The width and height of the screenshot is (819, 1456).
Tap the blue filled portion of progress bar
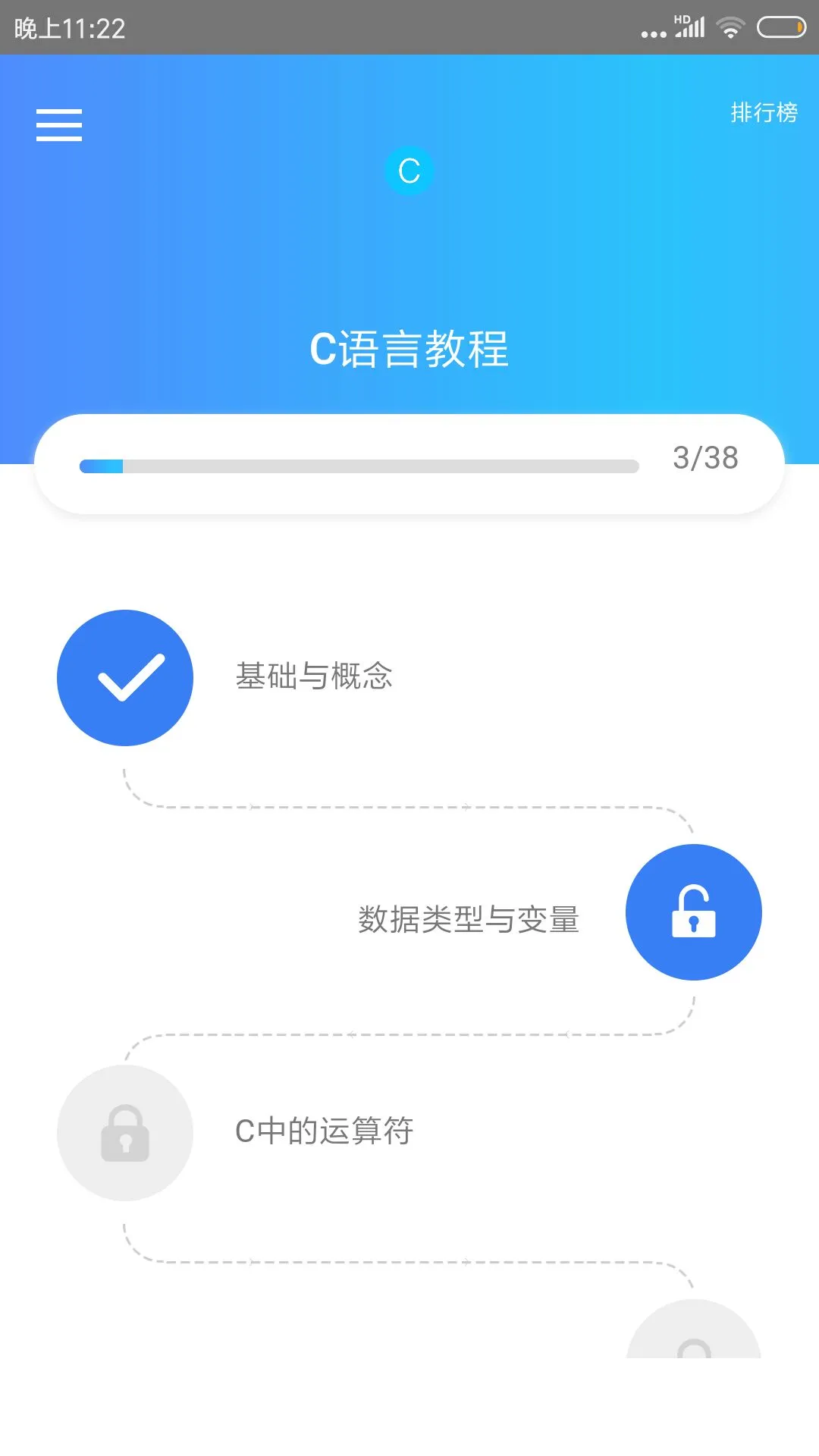point(101,464)
